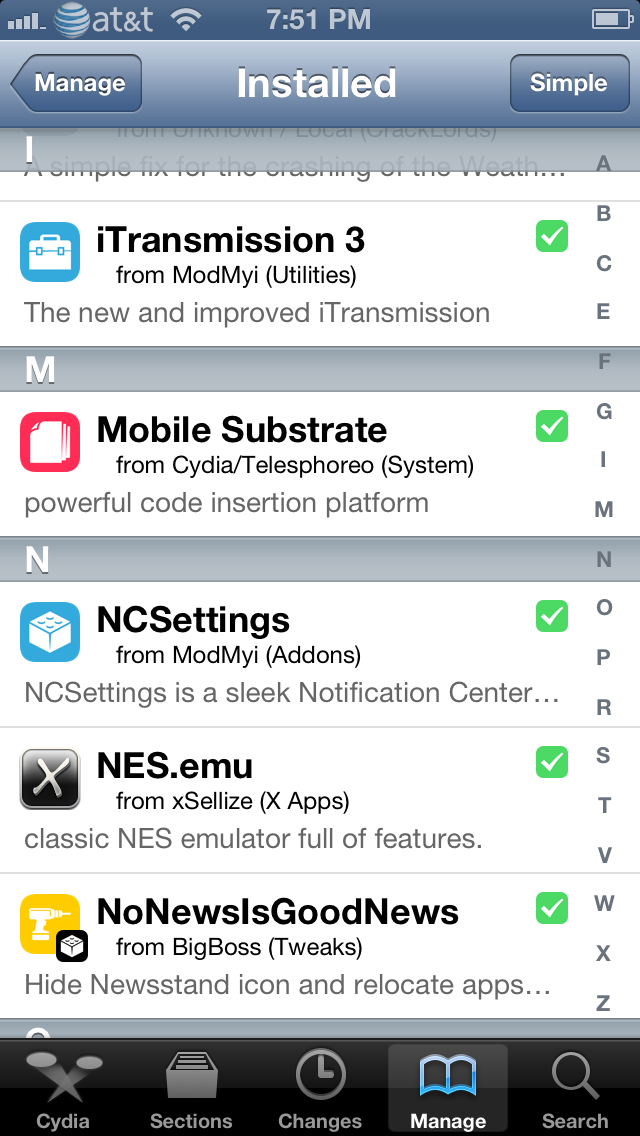
Task: Jump to letter S in the index
Action: tap(603, 756)
